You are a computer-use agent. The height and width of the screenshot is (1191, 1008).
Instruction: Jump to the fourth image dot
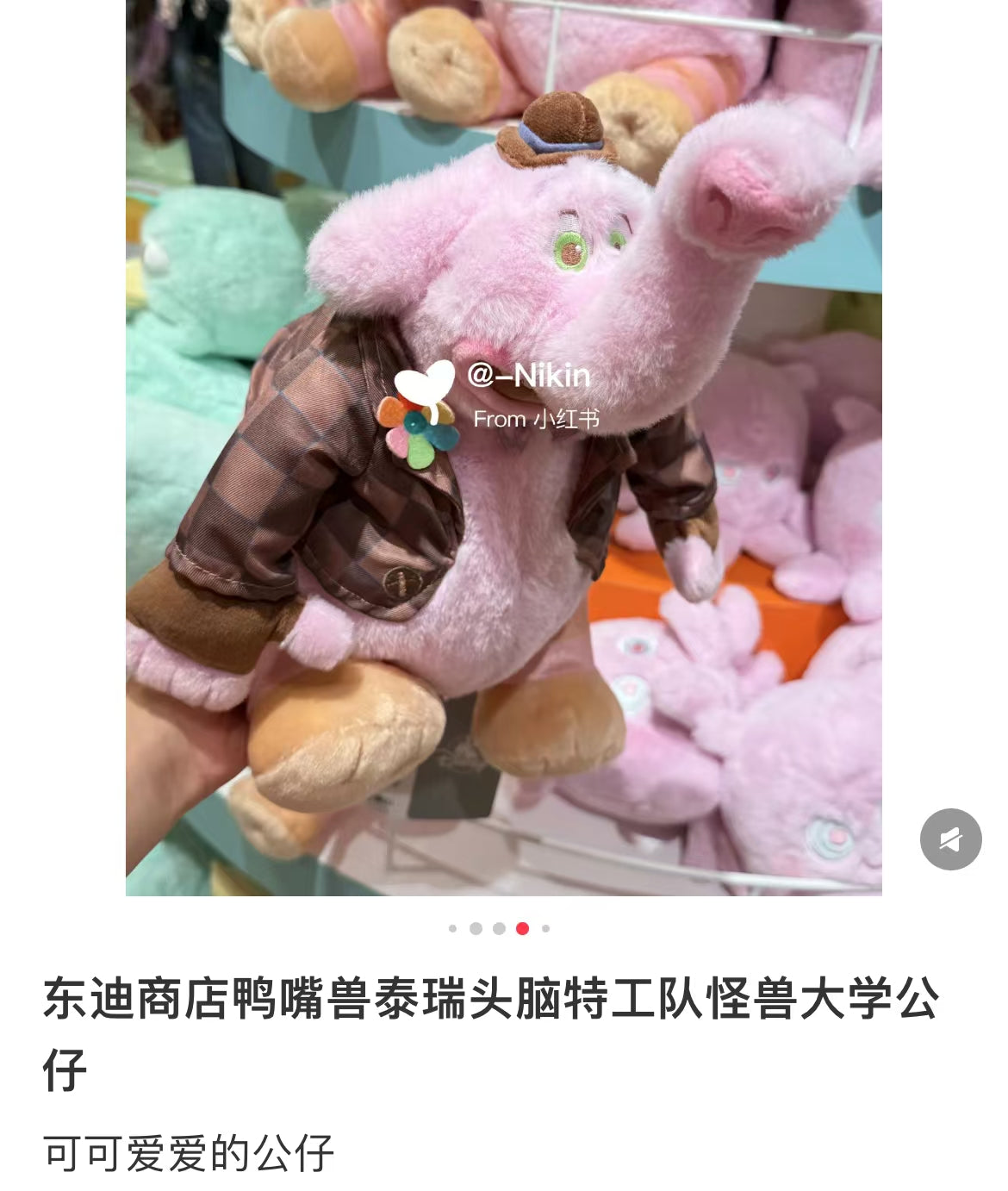pos(522,928)
